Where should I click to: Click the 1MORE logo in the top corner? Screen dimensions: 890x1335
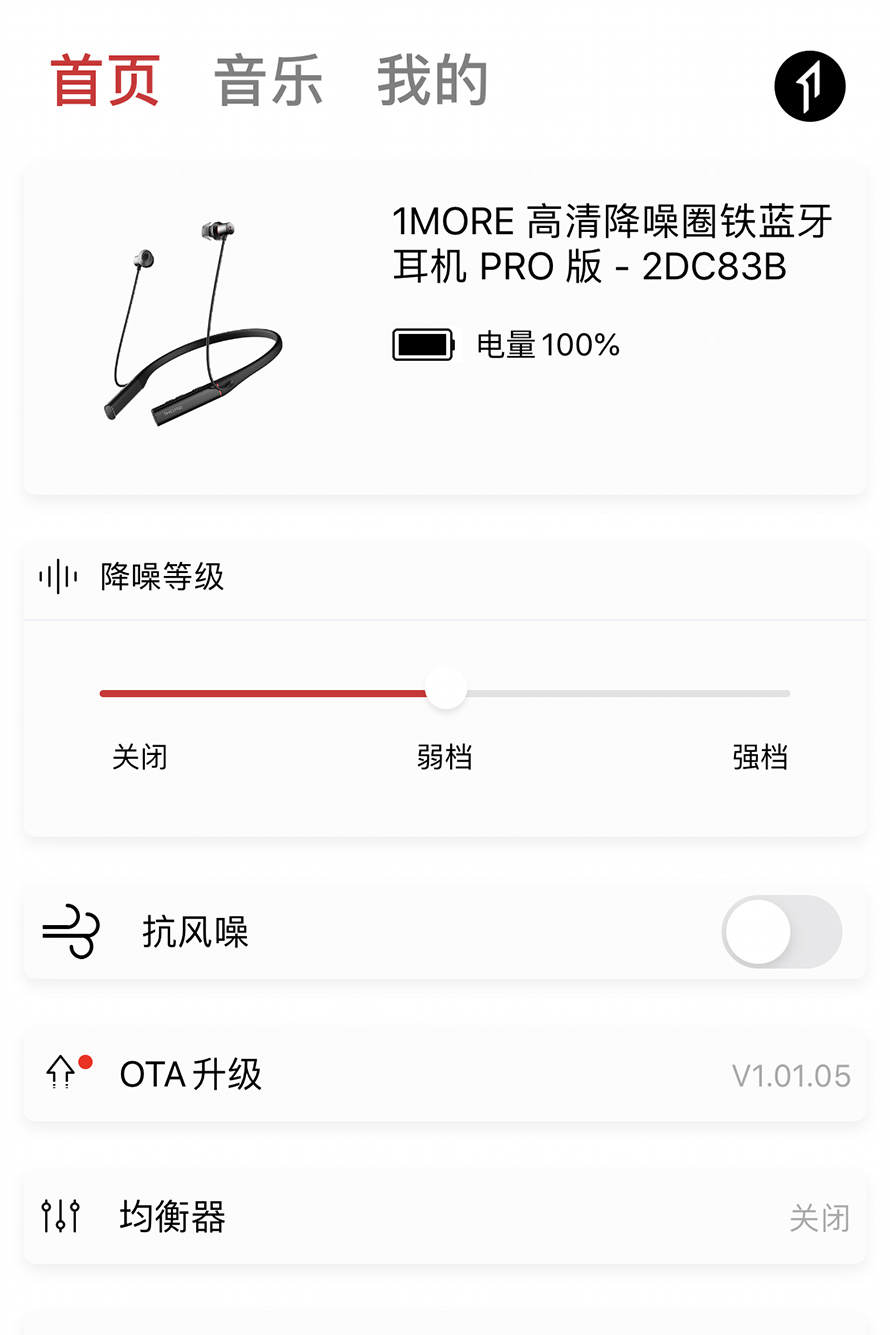click(x=809, y=86)
